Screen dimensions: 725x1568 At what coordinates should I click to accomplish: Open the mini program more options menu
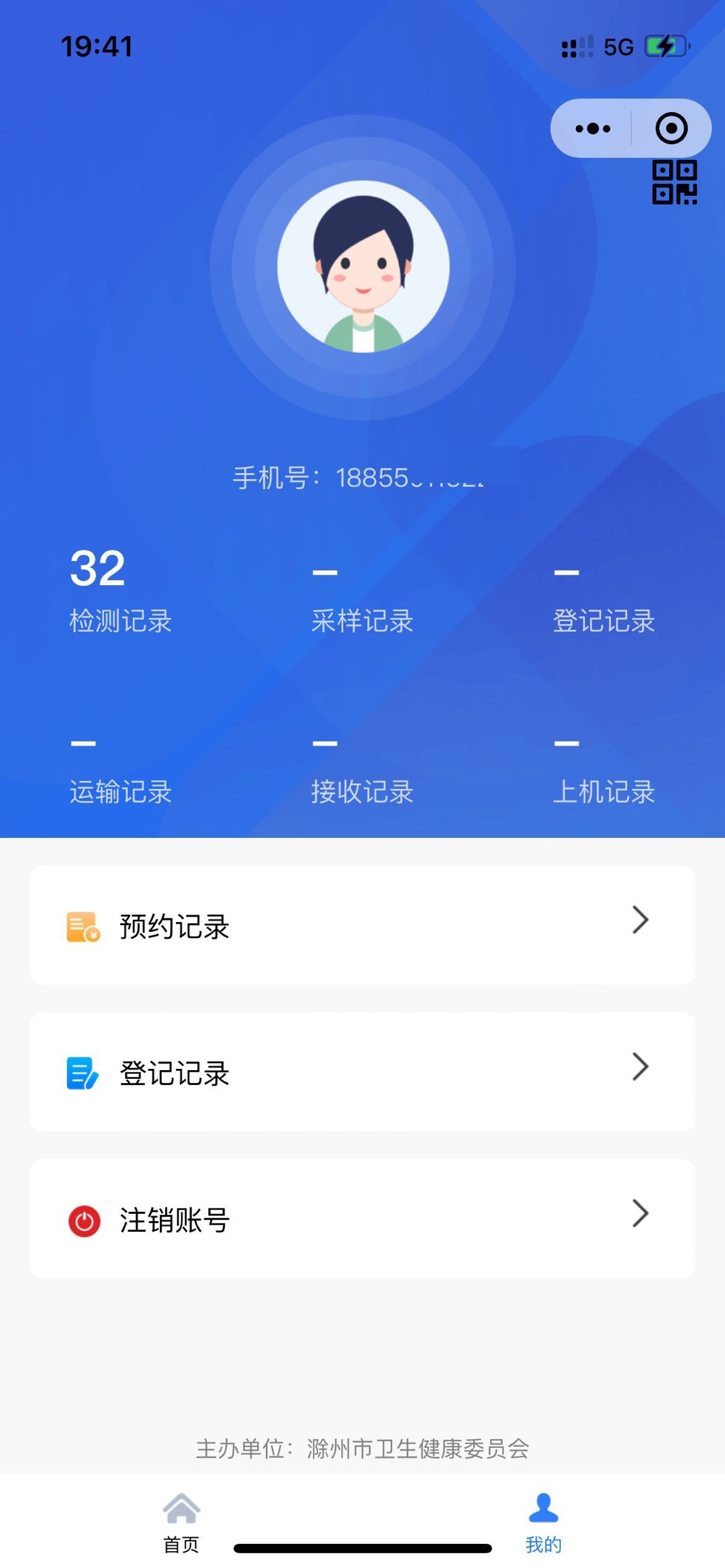point(593,129)
